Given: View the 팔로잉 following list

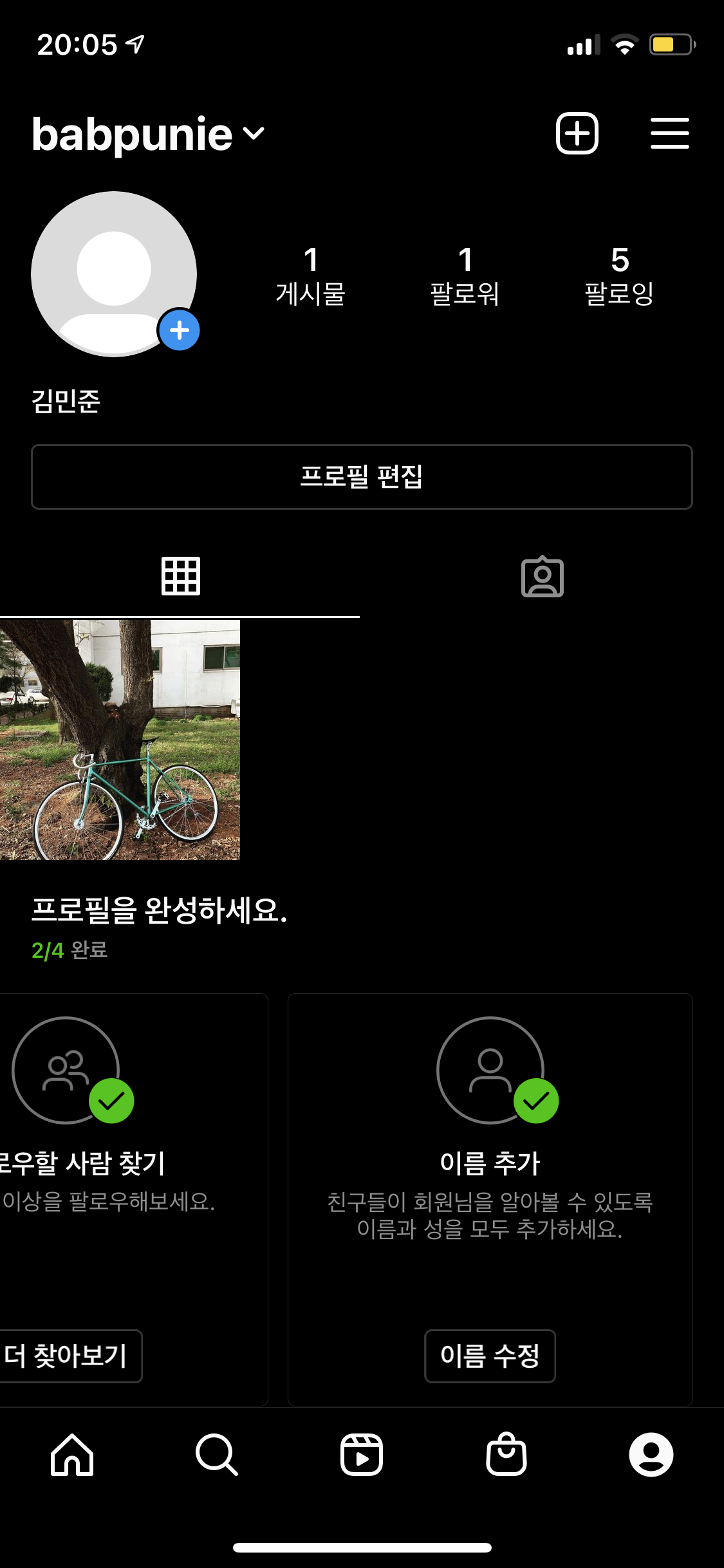Looking at the screenshot, I should [619, 275].
